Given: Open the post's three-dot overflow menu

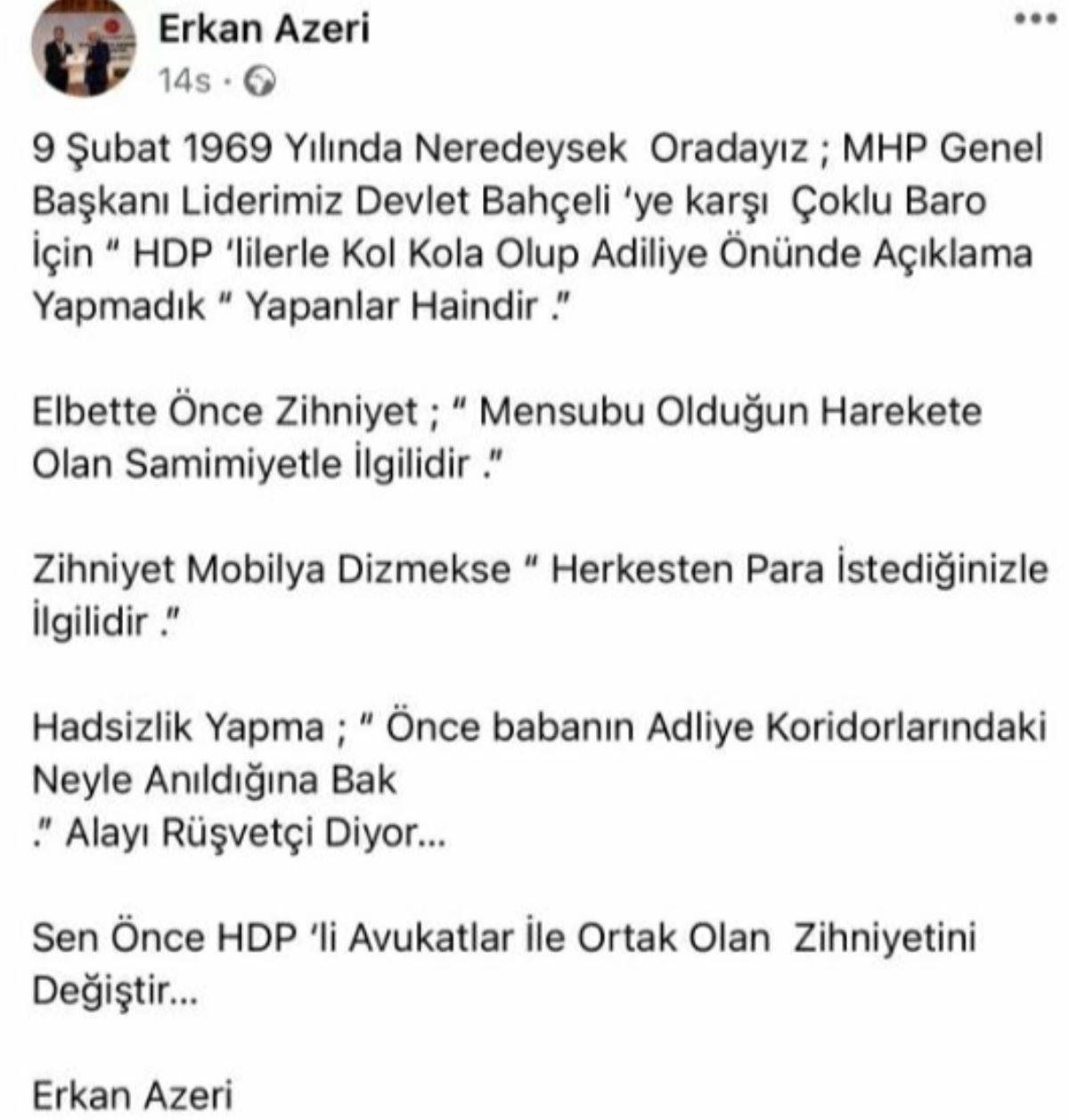Looking at the screenshot, I should point(1036,20).
